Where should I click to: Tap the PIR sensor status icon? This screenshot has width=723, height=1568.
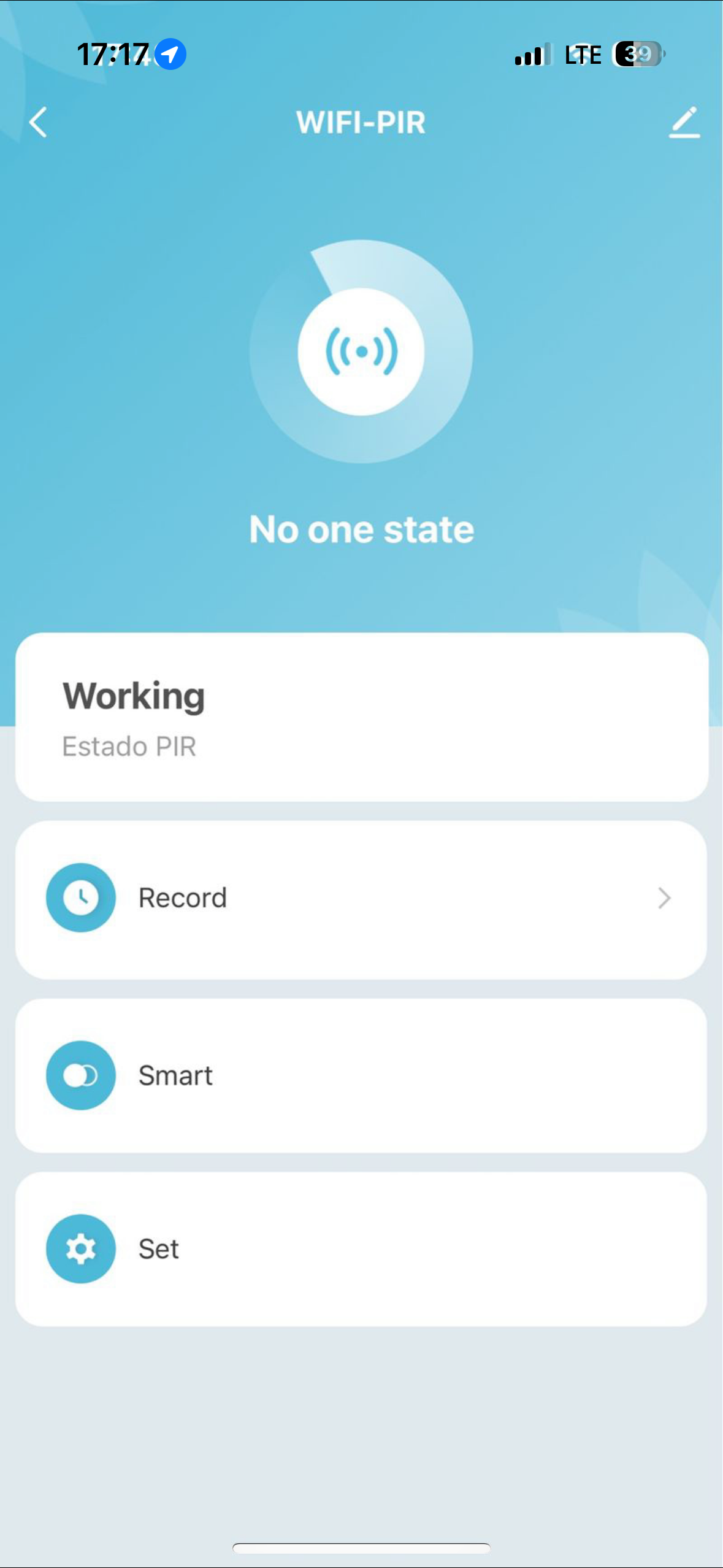pos(362,351)
